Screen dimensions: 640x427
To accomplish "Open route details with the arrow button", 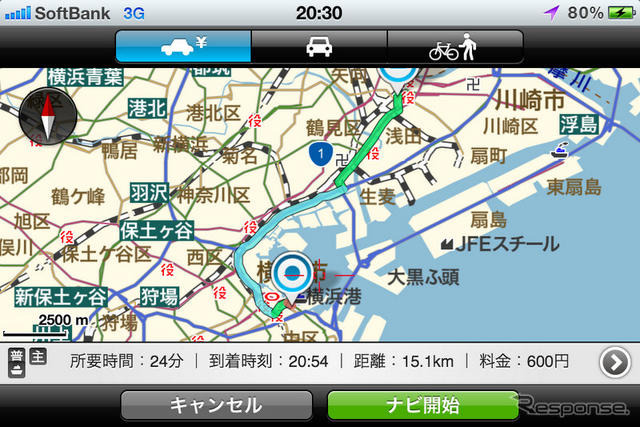I will click(x=613, y=361).
